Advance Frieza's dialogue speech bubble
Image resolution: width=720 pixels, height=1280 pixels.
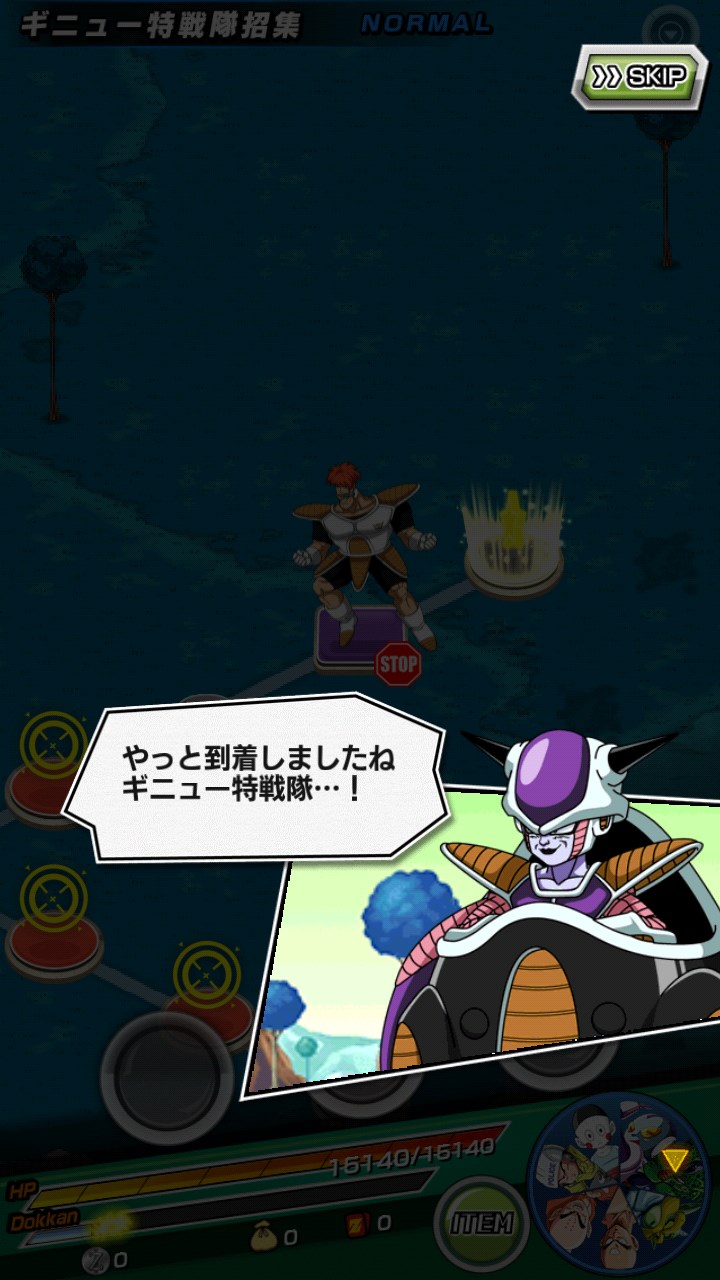256,777
